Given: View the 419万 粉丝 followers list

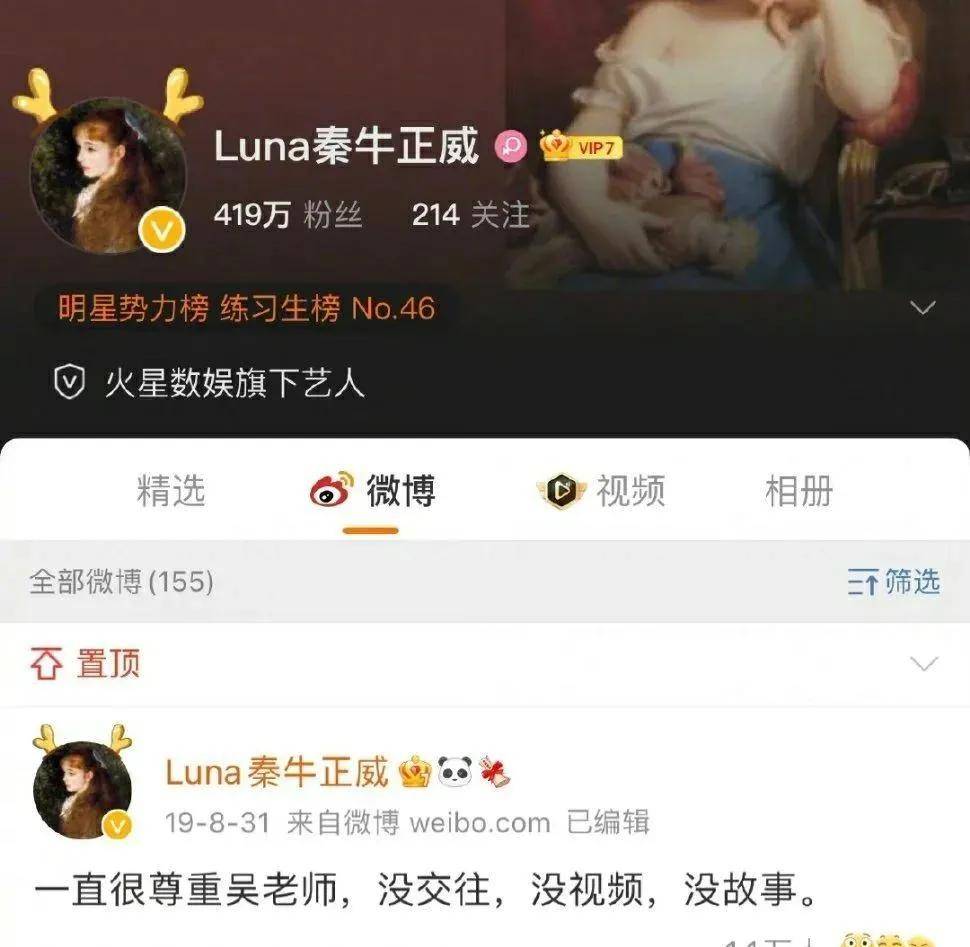Looking at the screenshot, I should (288, 215).
